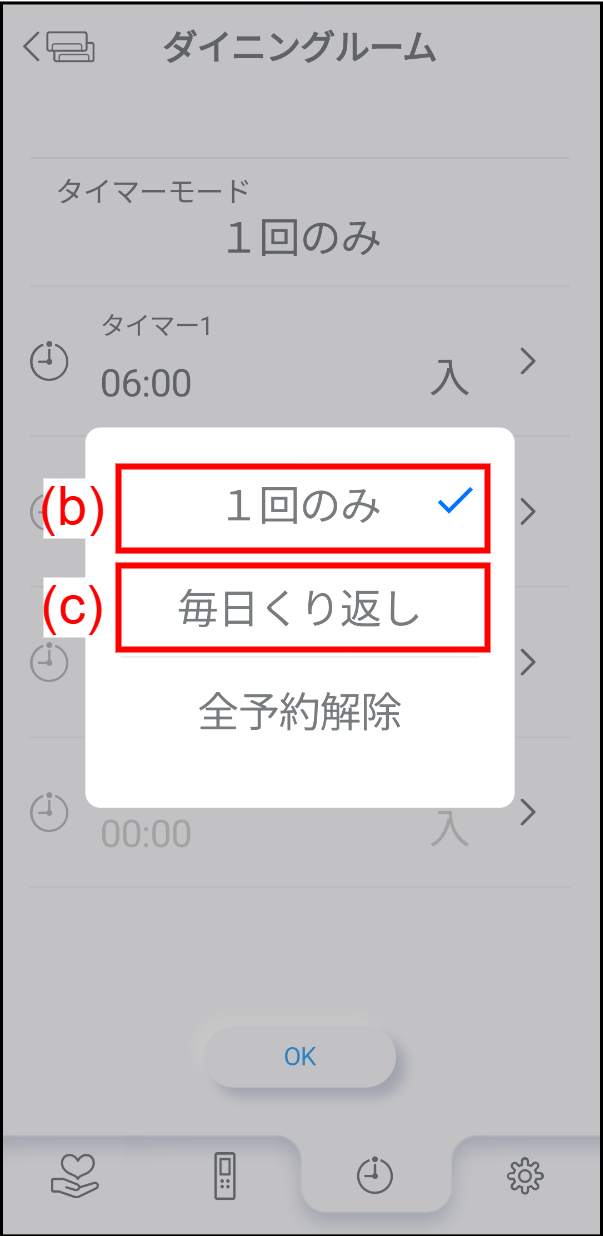Open the settings gear tab
Image resolution: width=603 pixels, height=1236 pixels.
click(524, 1176)
